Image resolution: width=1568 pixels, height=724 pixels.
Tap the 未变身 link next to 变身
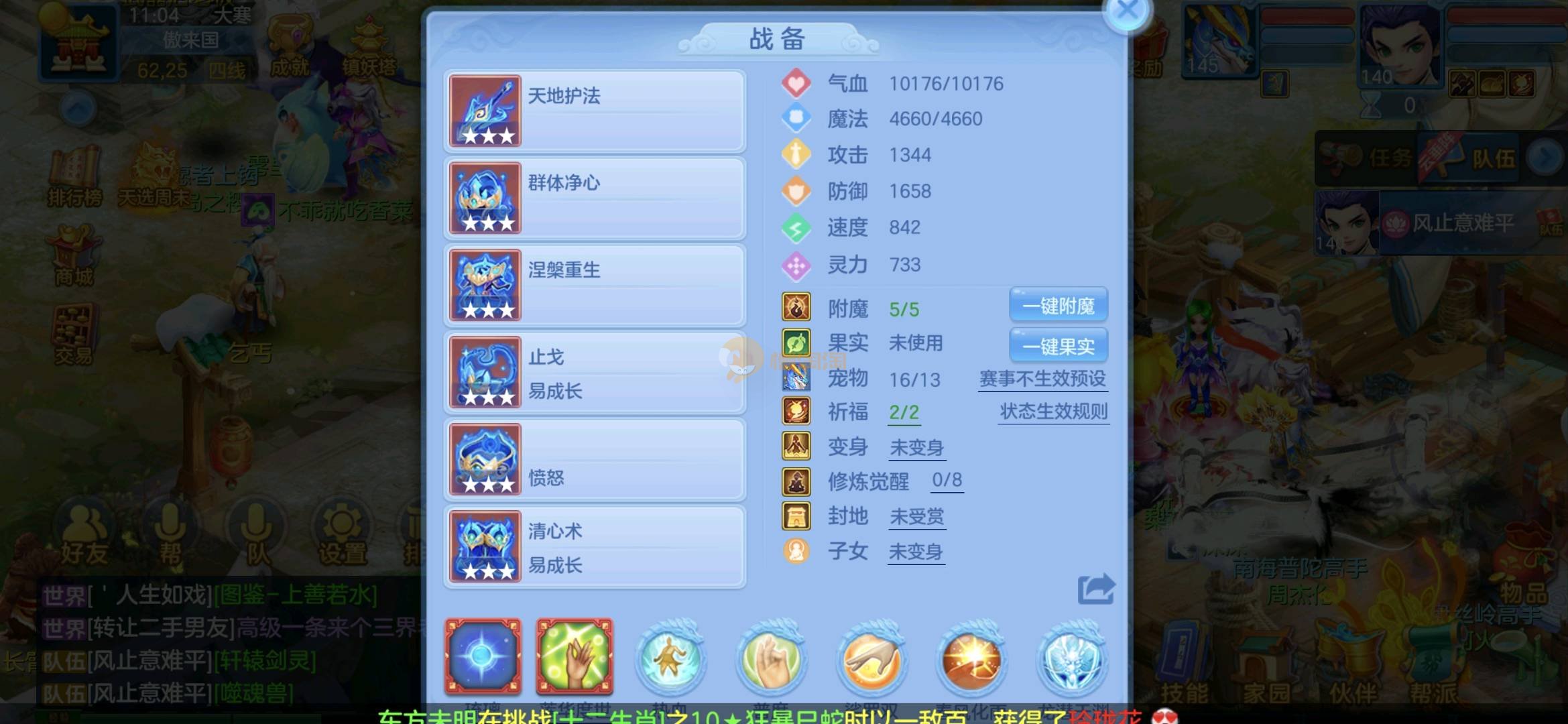(x=916, y=448)
